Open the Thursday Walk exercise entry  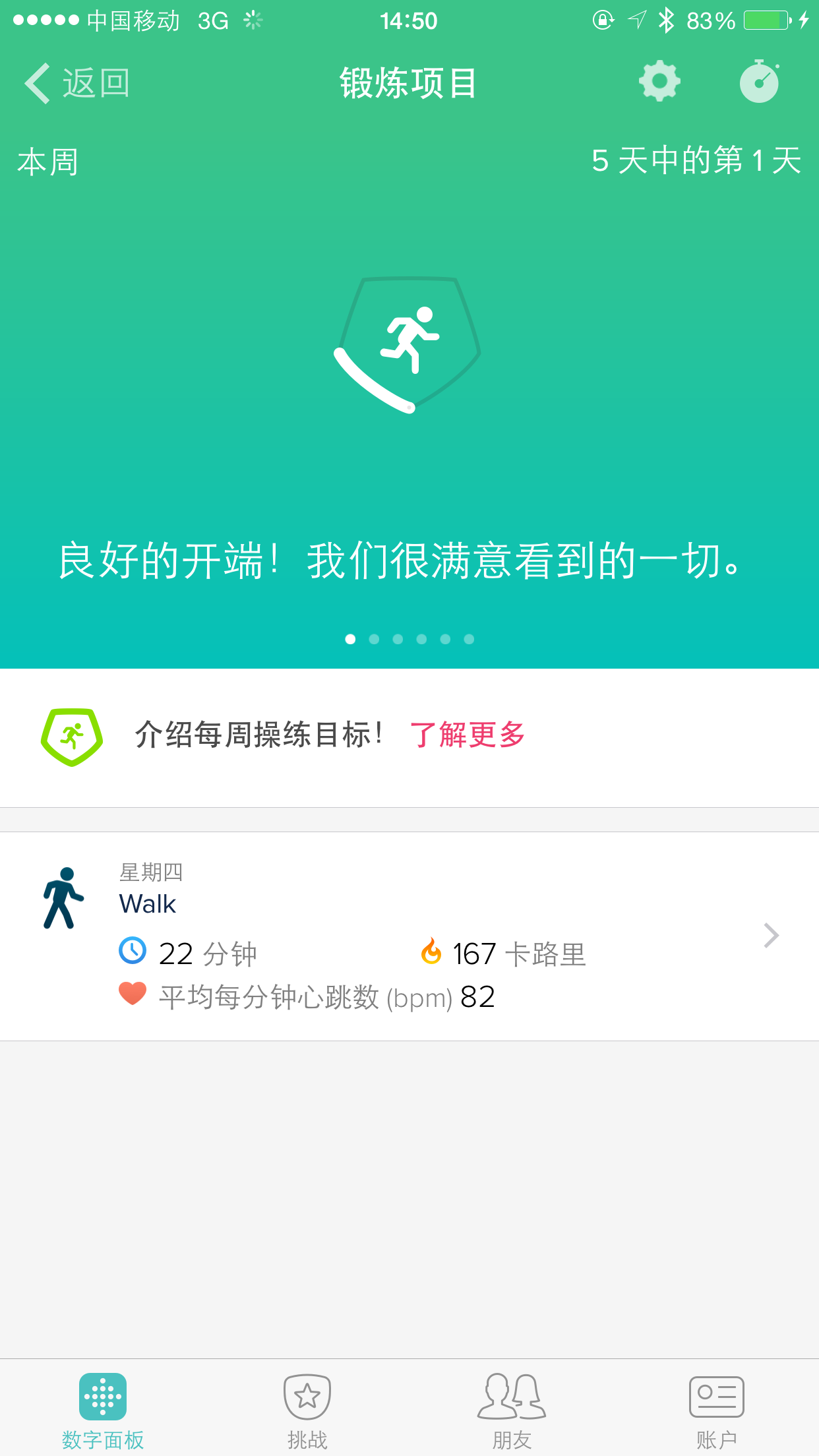click(409, 936)
